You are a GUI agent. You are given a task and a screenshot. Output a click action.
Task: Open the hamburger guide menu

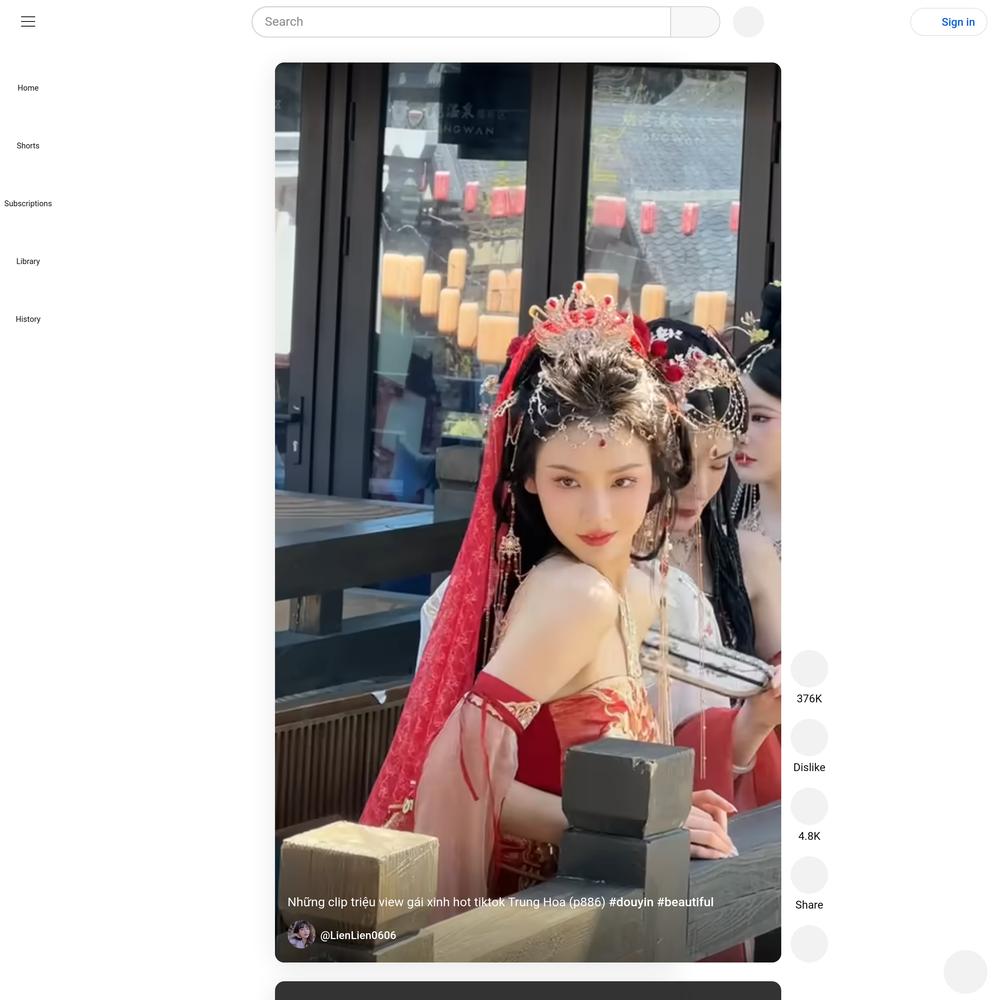point(28,22)
